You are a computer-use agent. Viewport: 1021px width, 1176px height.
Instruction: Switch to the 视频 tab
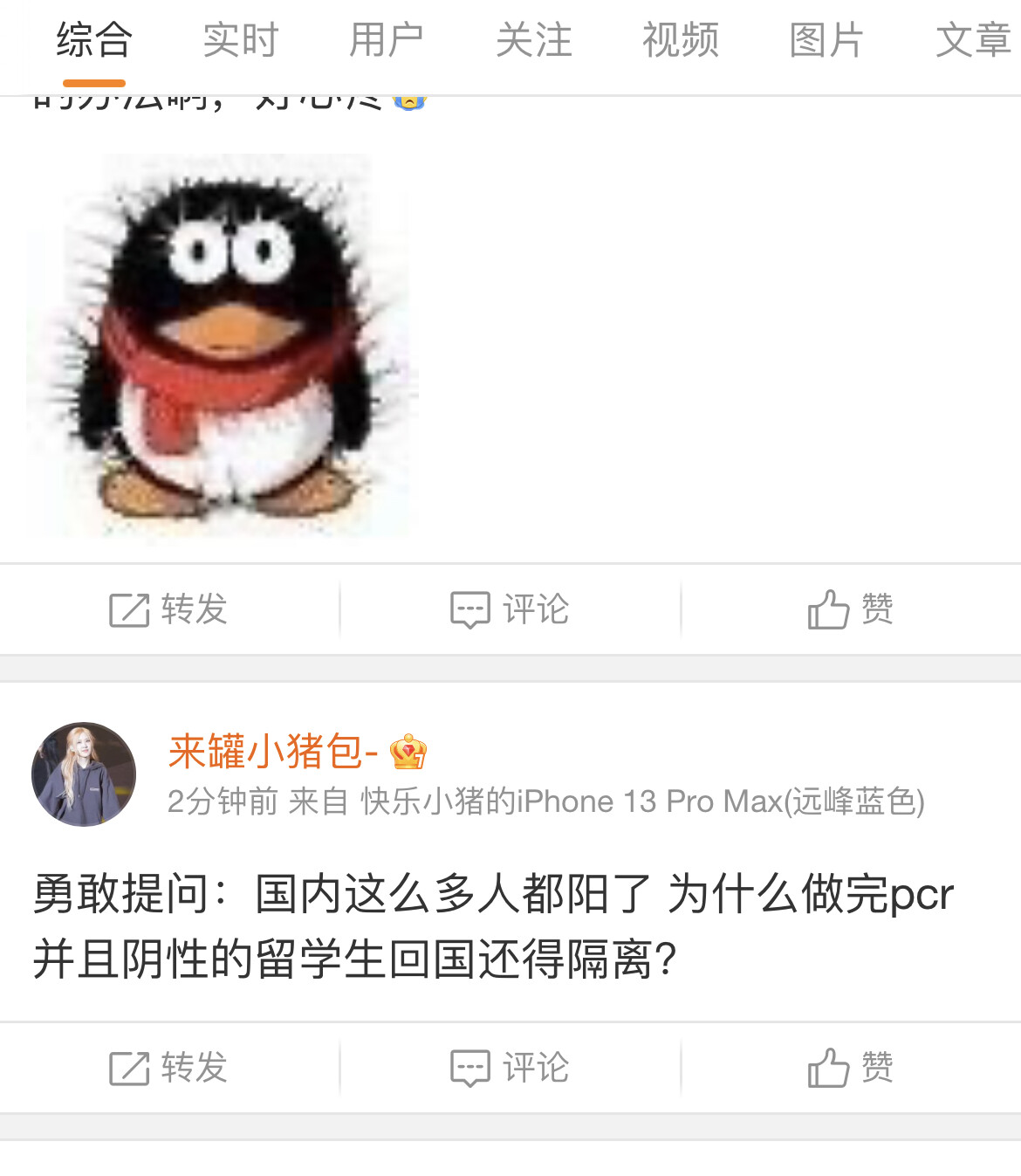(680, 40)
